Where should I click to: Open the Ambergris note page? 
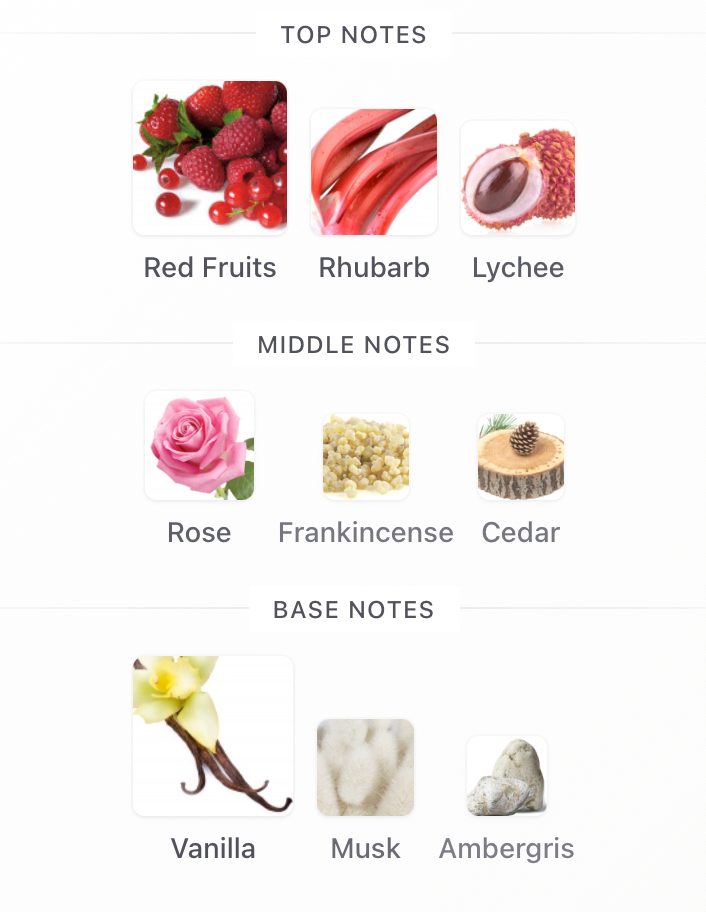pos(507,776)
